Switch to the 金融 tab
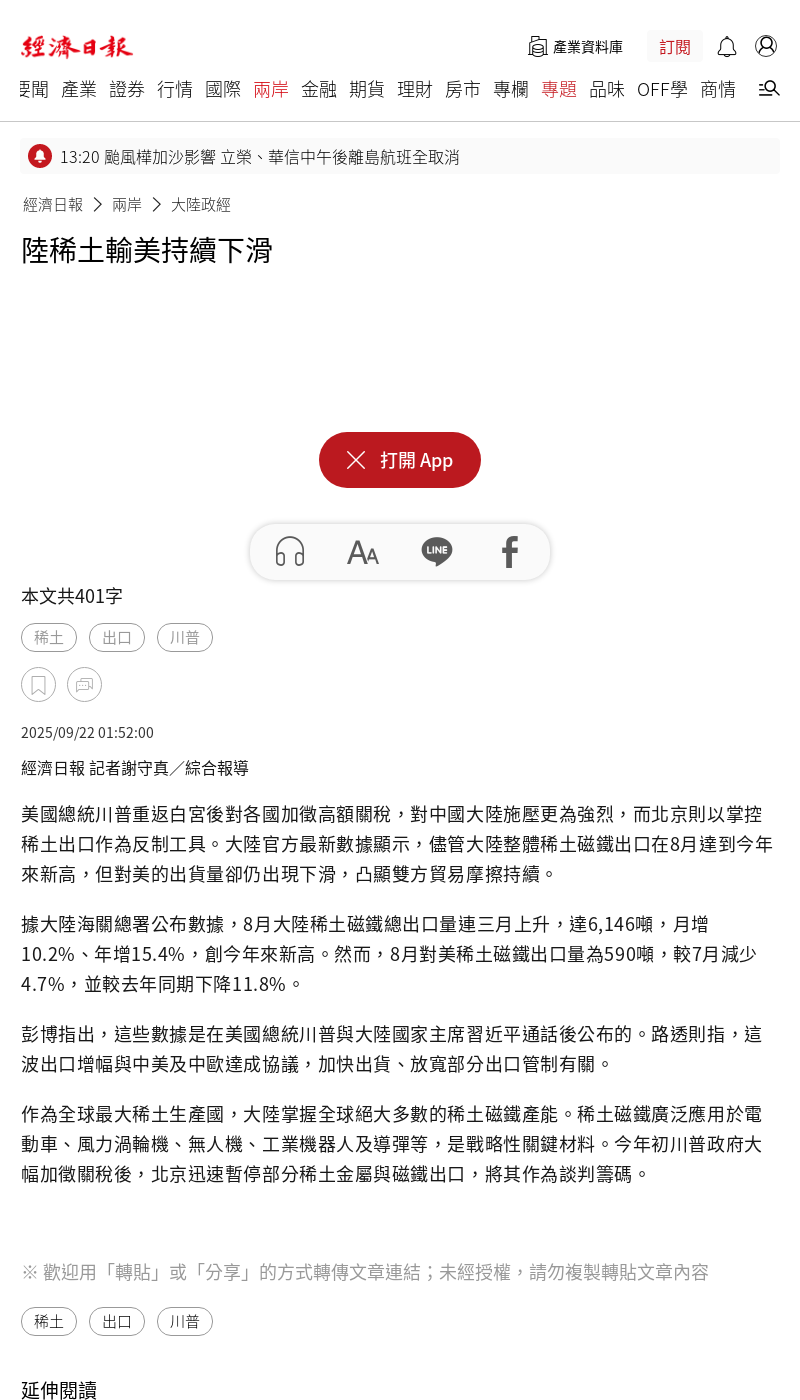800x1400 pixels. point(319,89)
